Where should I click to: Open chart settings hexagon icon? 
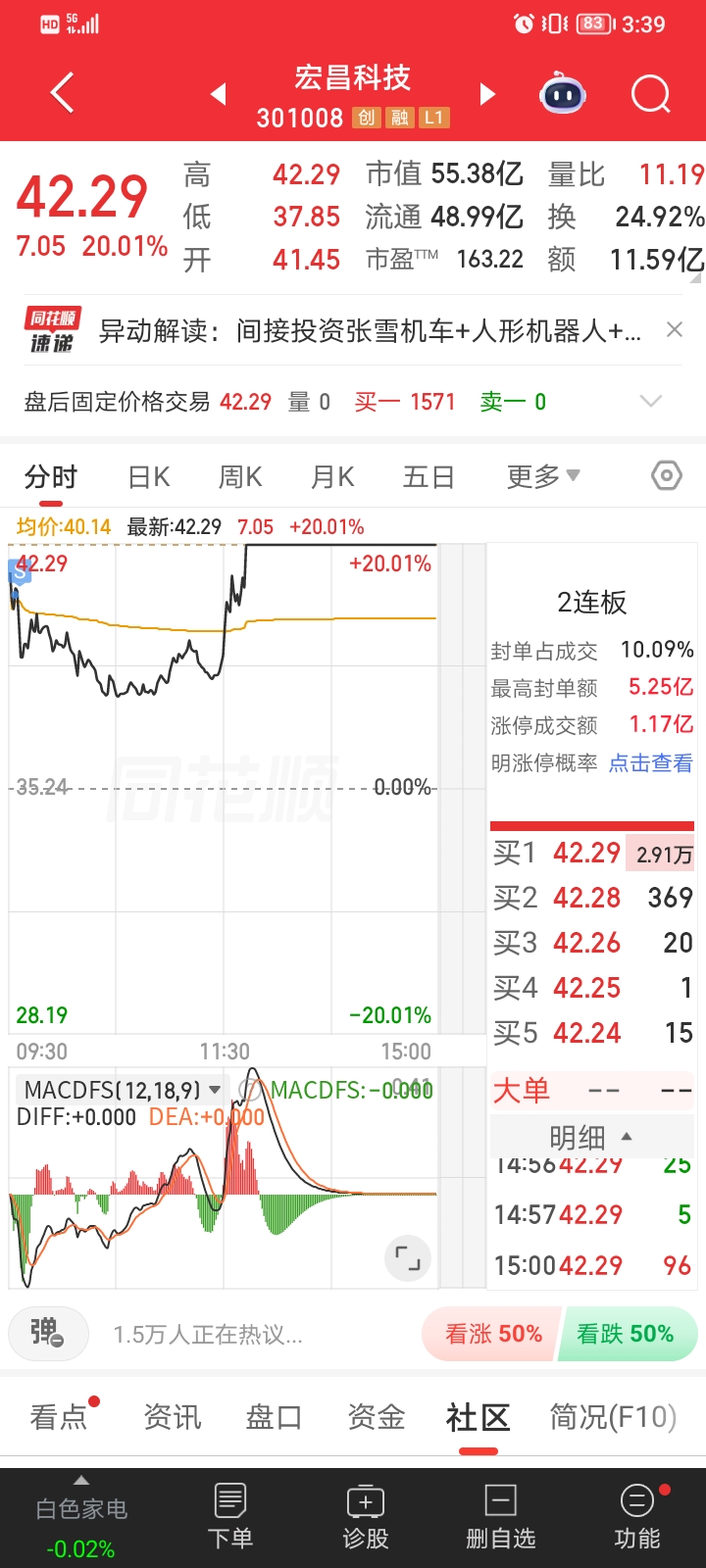pos(667,476)
